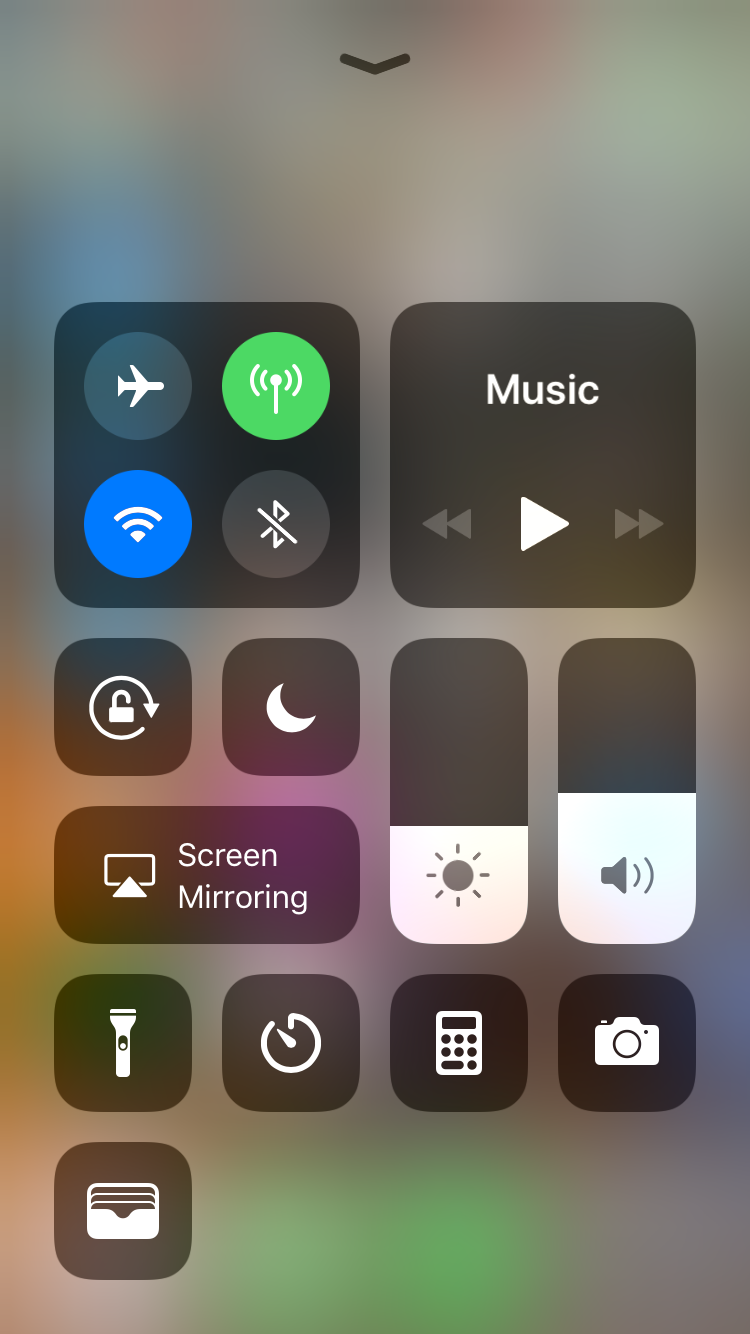Turn off cellular data
The image size is (750, 1334).
pyautogui.click(x=276, y=386)
